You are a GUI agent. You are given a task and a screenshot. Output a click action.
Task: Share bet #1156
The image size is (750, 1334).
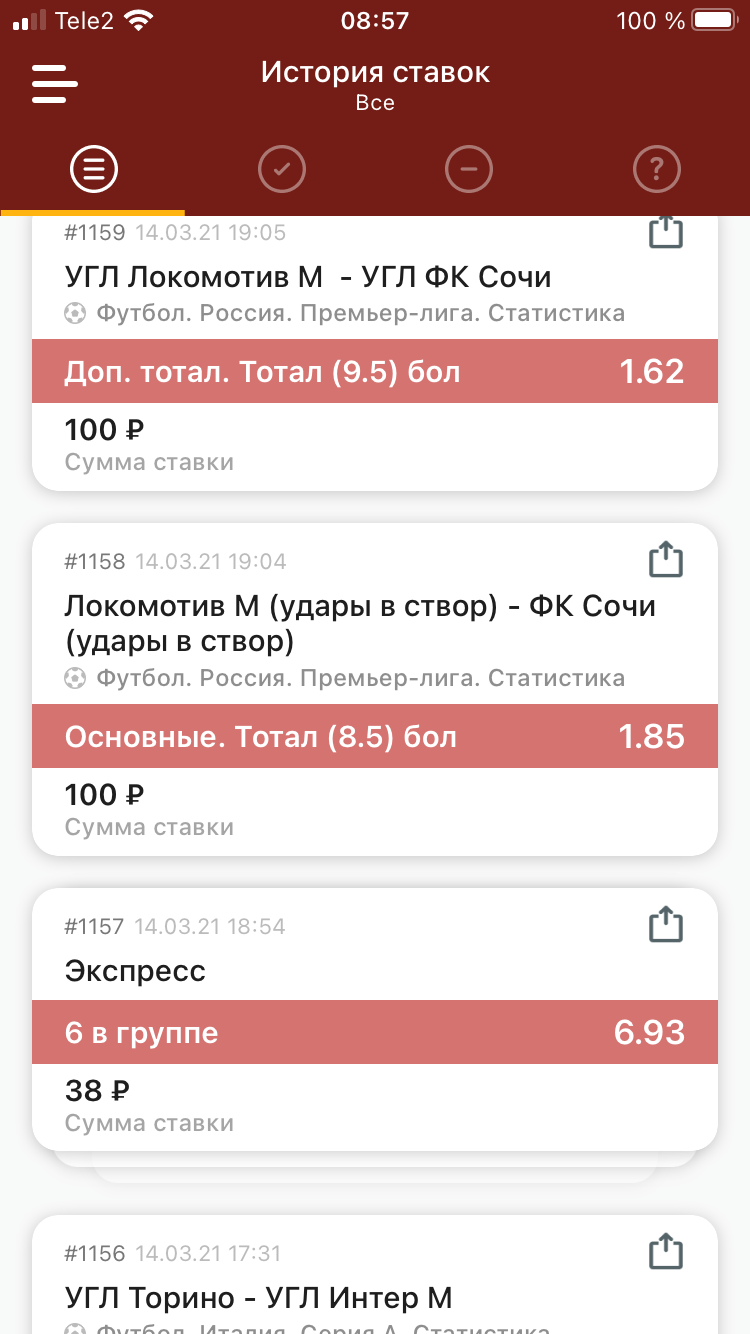click(x=666, y=1250)
